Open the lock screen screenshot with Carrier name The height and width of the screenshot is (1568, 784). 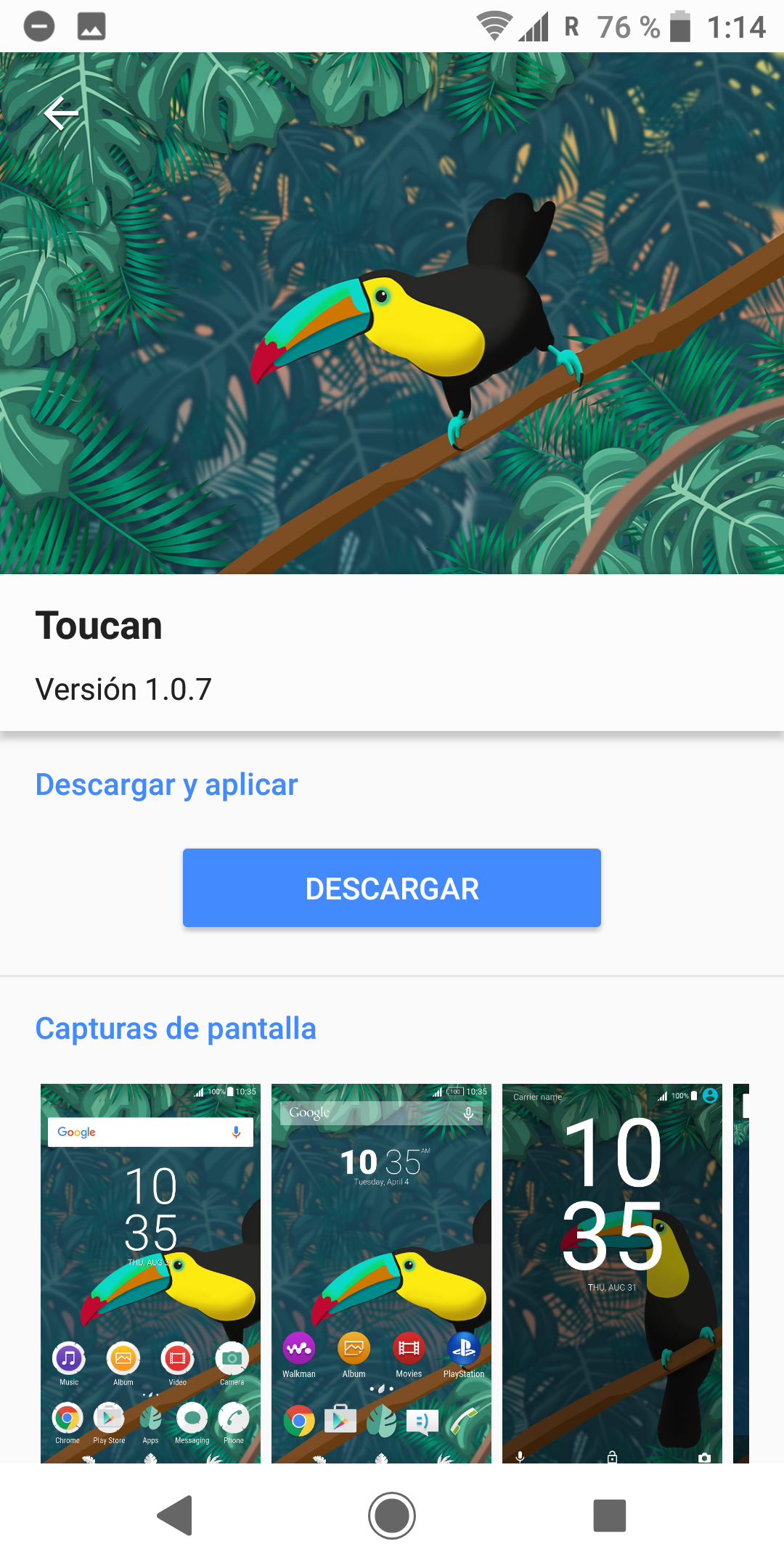(612, 1273)
